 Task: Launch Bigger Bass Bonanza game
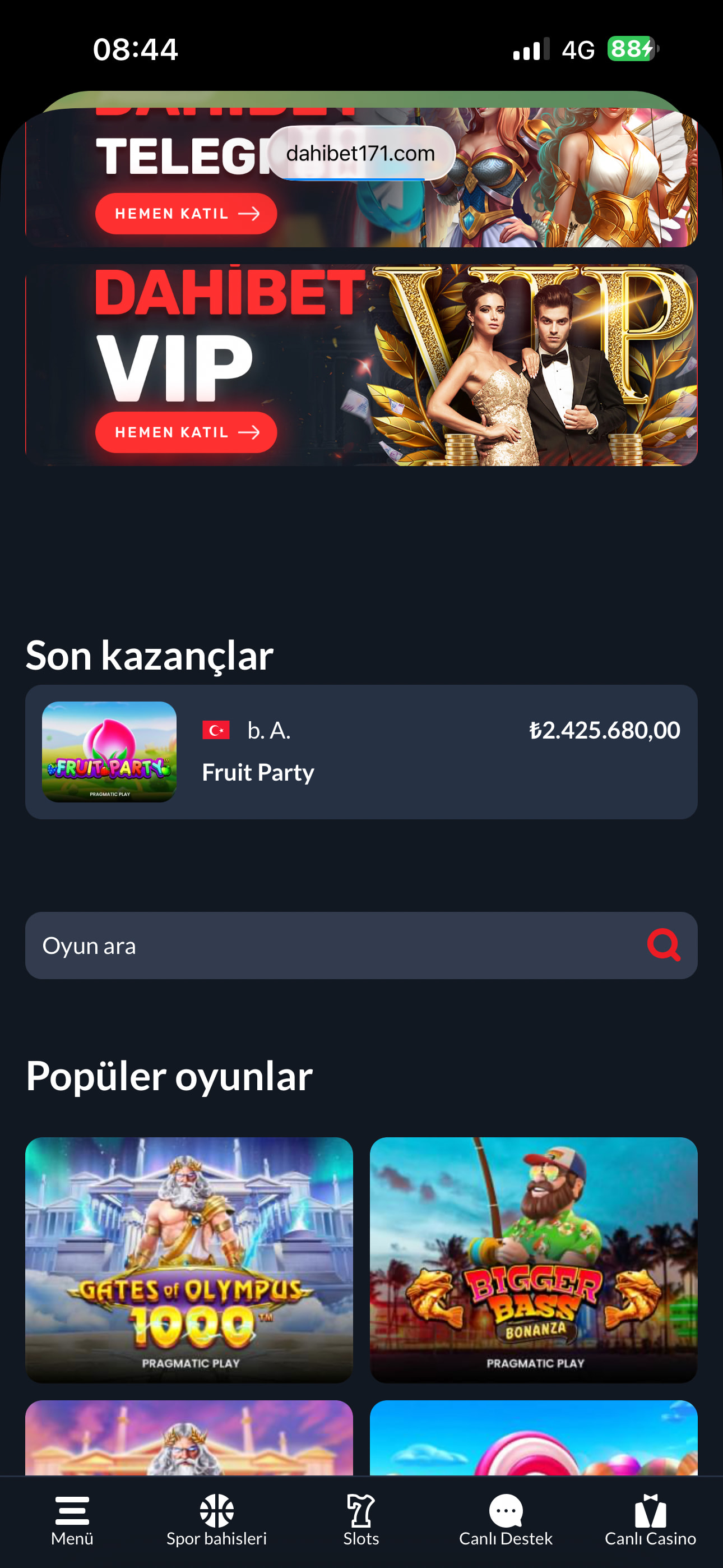point(533,1259)
